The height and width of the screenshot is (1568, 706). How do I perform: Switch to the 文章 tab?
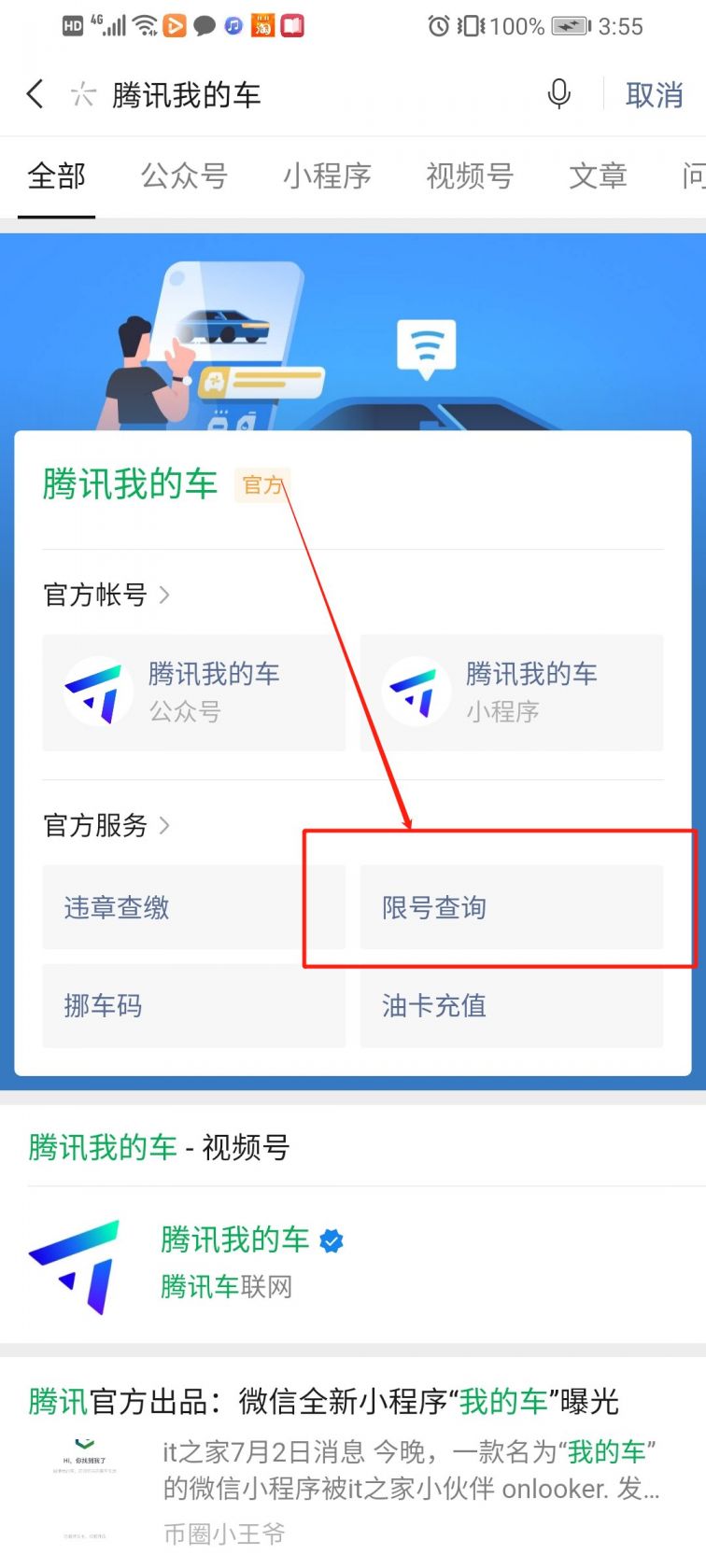598,175
